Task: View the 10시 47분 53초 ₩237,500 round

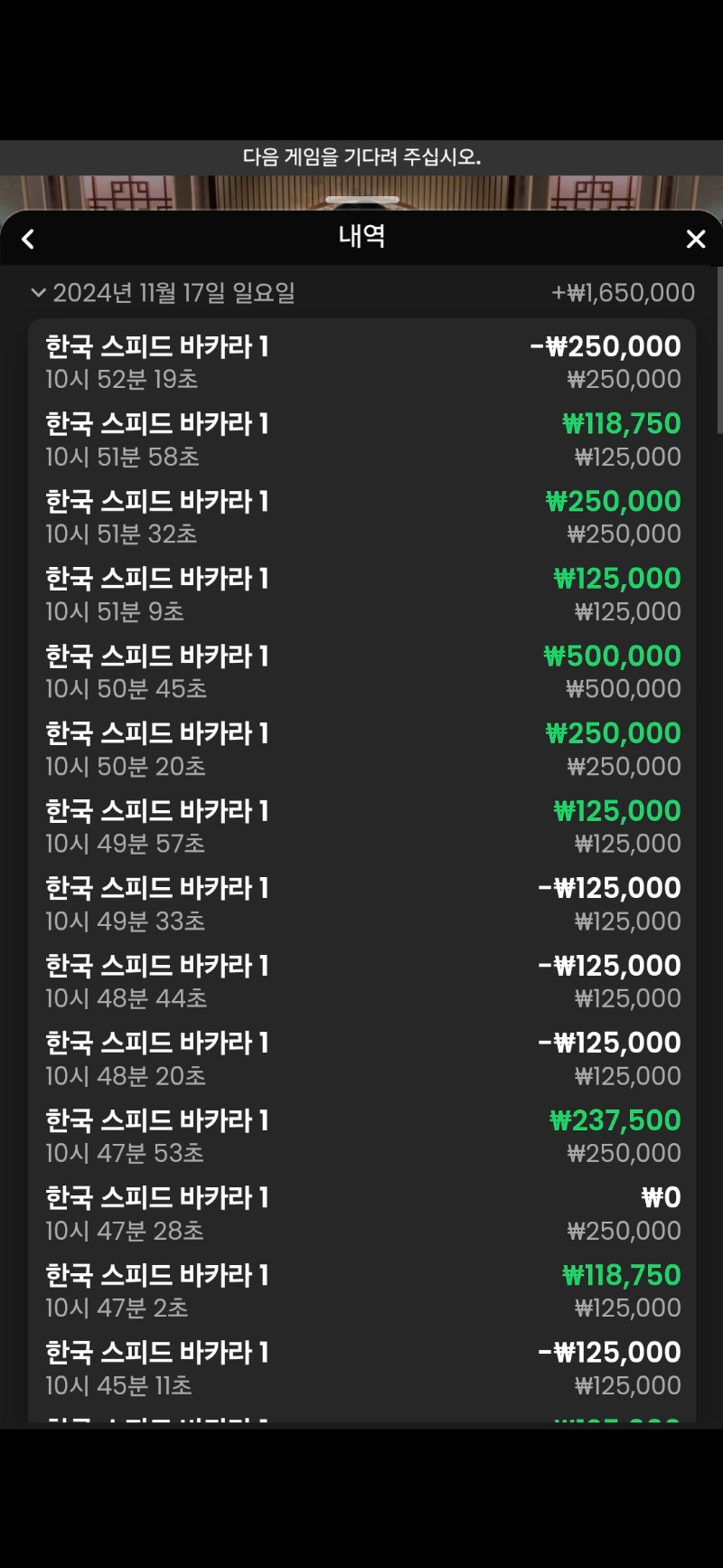Action: [x=361, y=1137]
